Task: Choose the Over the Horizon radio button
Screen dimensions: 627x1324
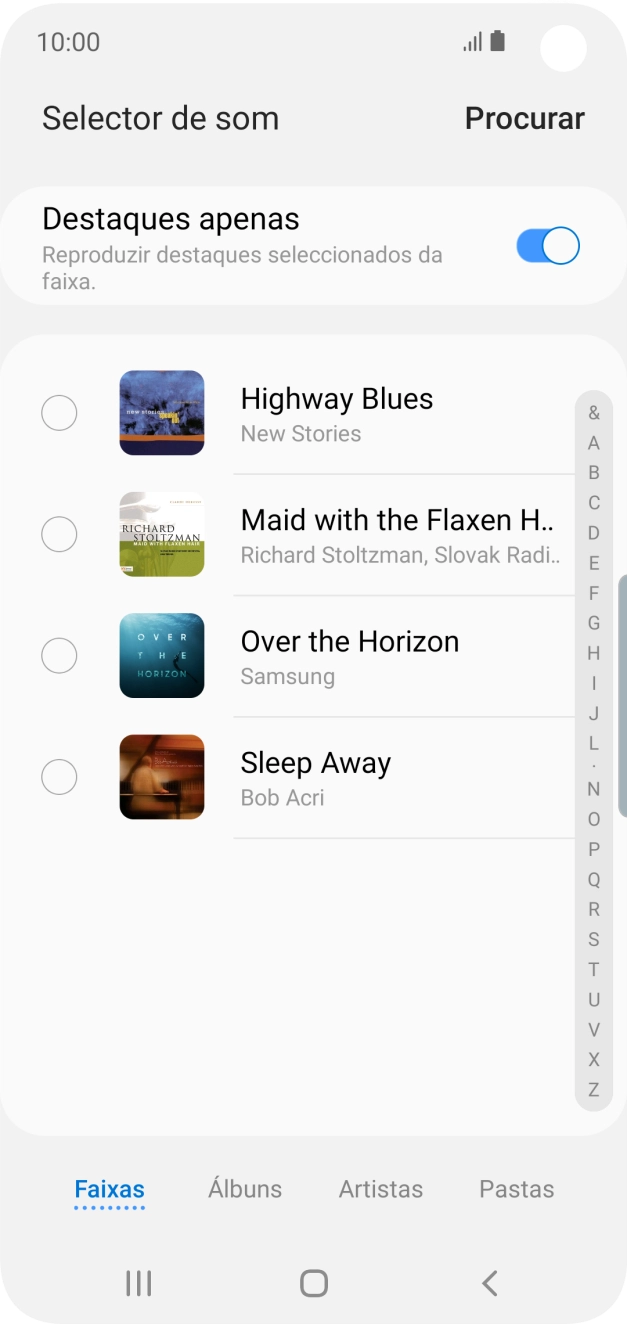Action: pyautogui.click(x=59, y=656)
